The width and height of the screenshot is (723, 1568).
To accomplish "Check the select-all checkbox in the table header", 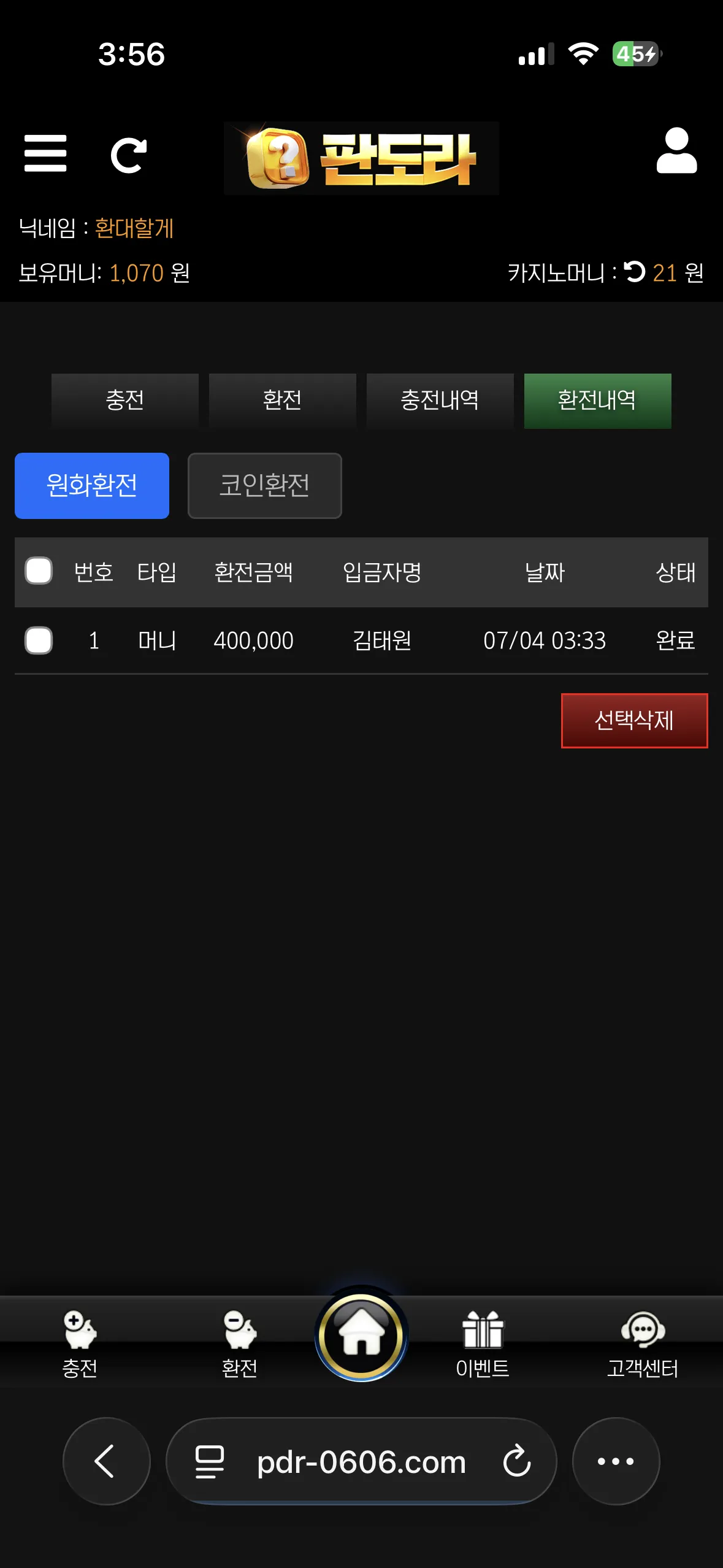I will 39,571.
